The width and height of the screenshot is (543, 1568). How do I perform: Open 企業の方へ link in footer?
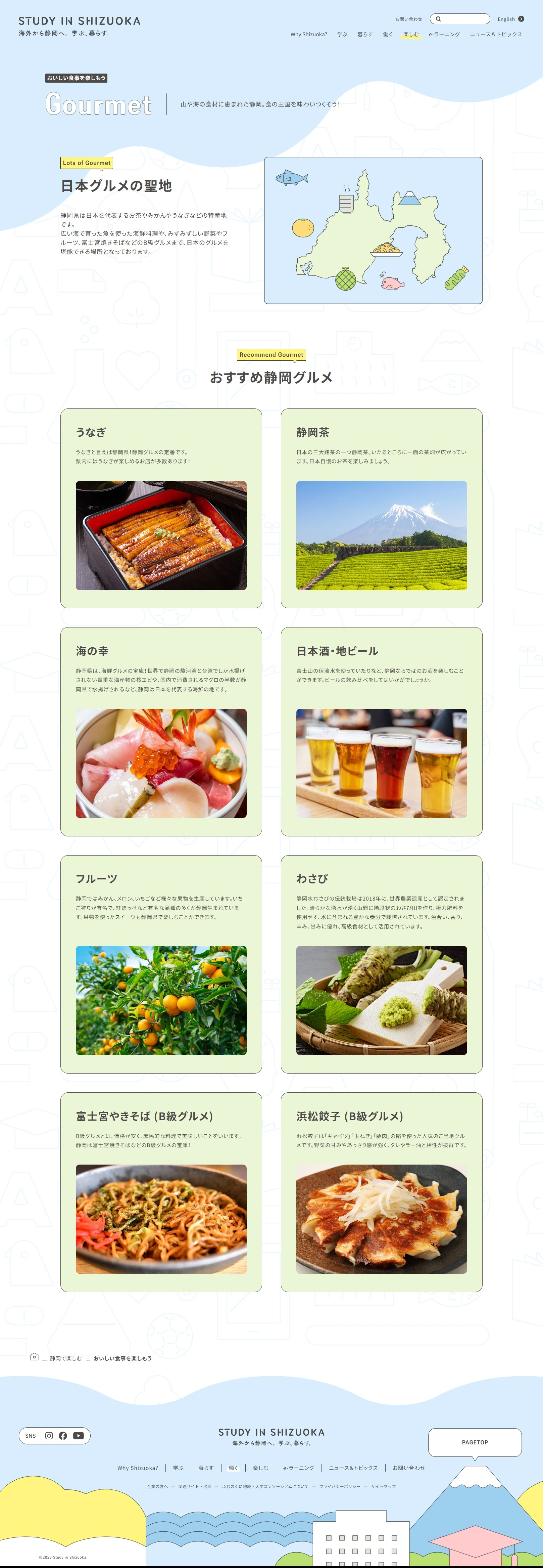tap(157, 1486)
